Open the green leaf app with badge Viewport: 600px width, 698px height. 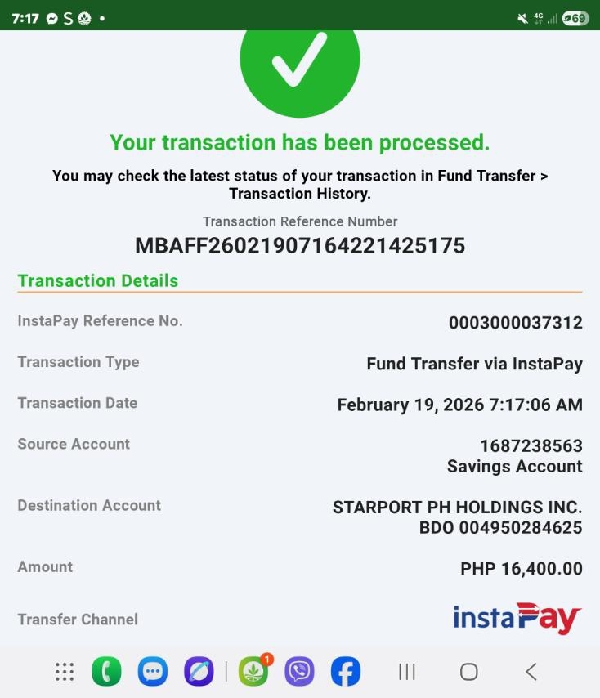(254, 672)
